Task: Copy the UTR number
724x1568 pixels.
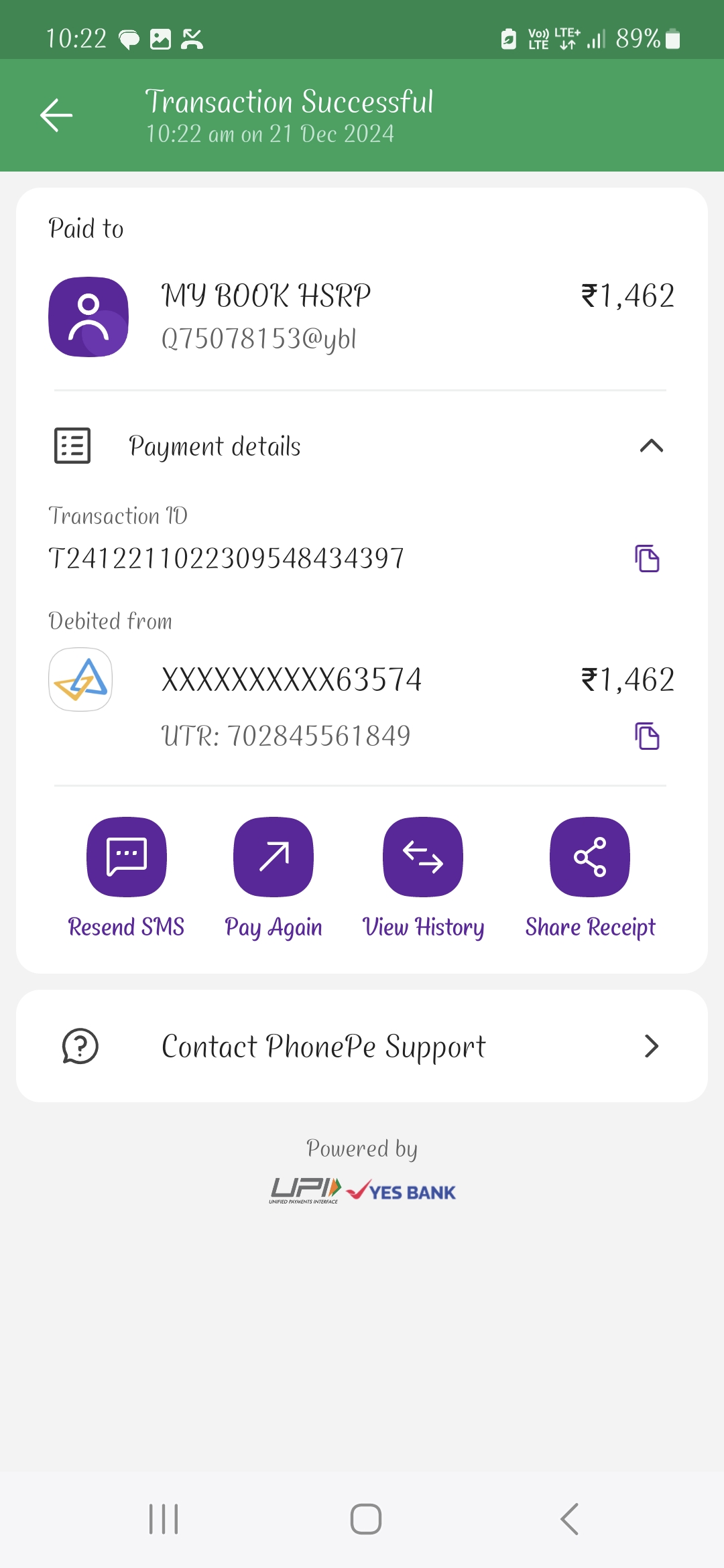Action: [647, 736]
